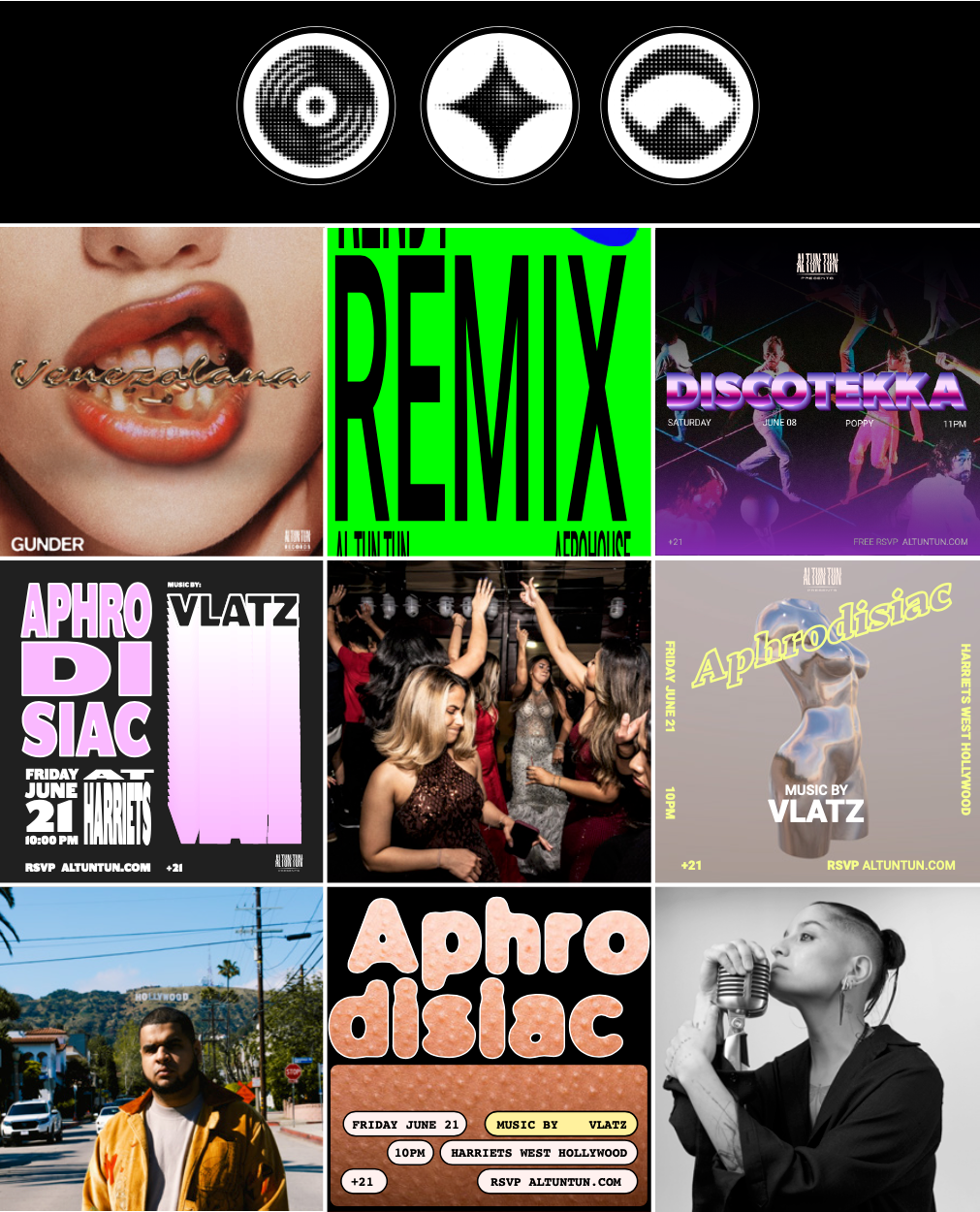Open the chrome torso Aphrodisiac tile
Image resolution: width=980 pixels, height=1212 pixels.
coord(817,721)
